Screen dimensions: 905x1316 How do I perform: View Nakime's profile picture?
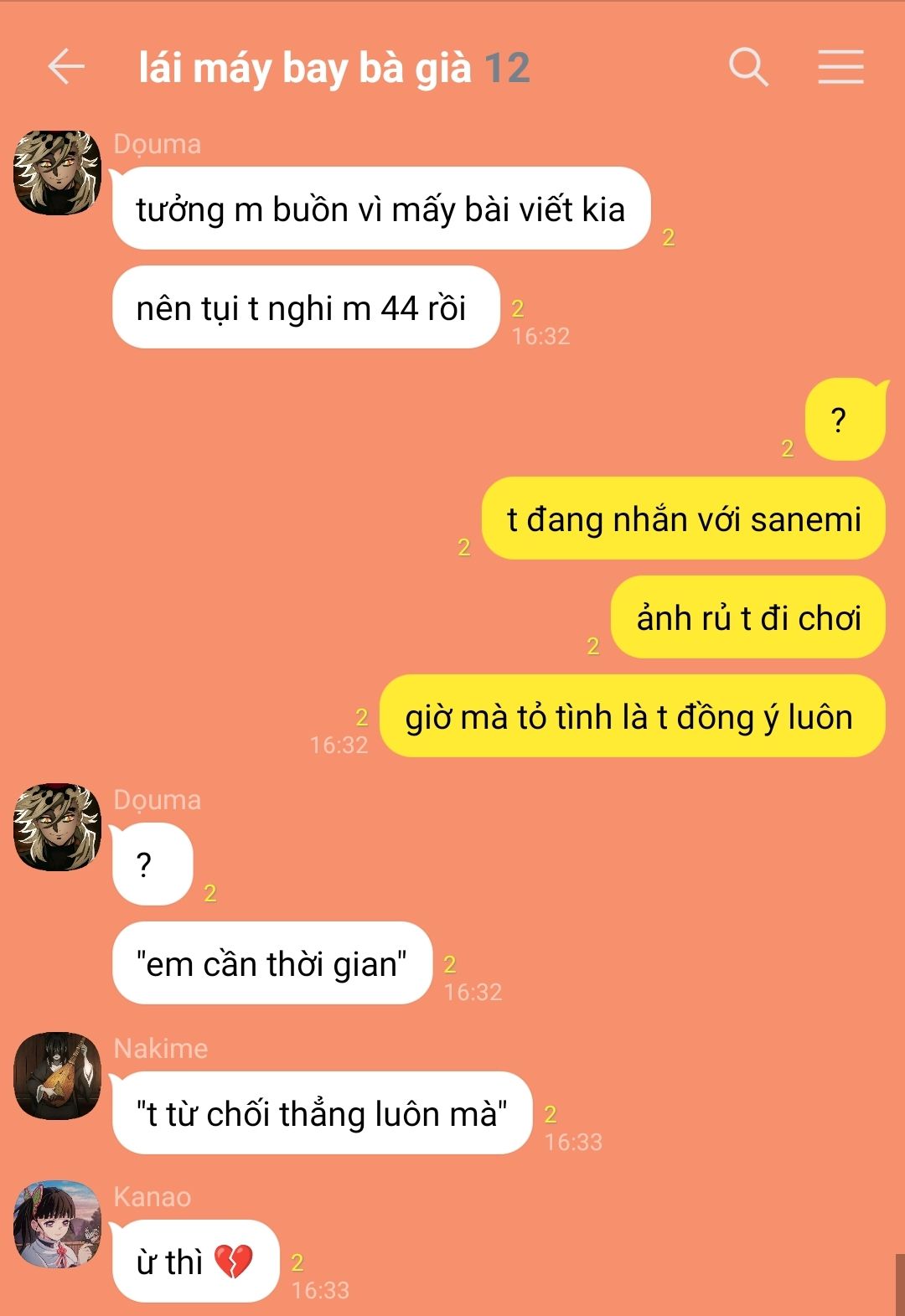[57, 1076]
